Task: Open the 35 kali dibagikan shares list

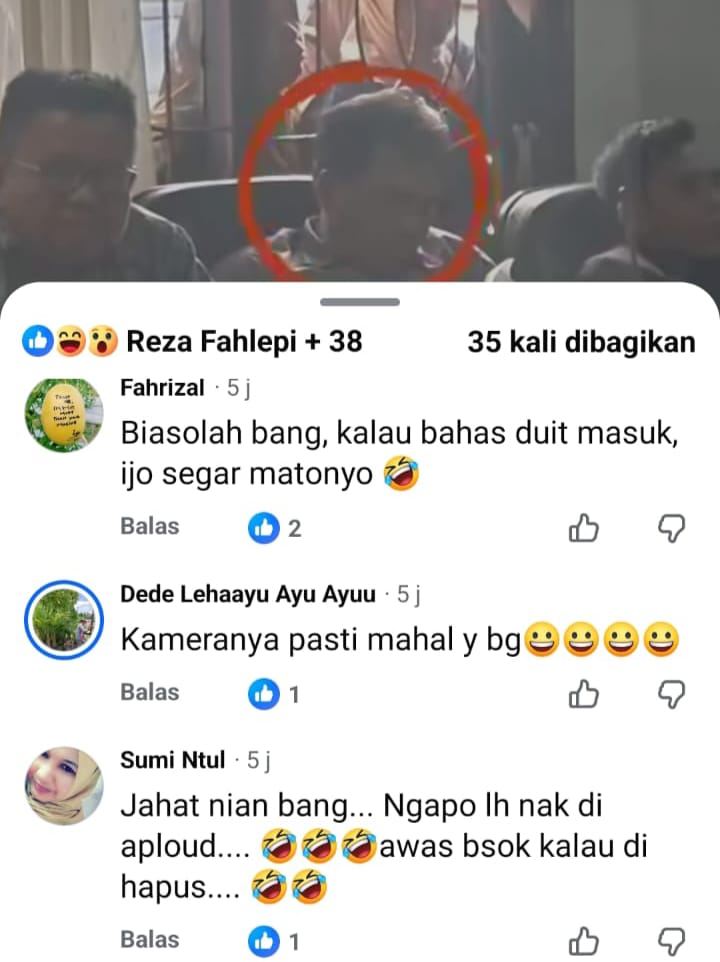Action: pos(580,342)
